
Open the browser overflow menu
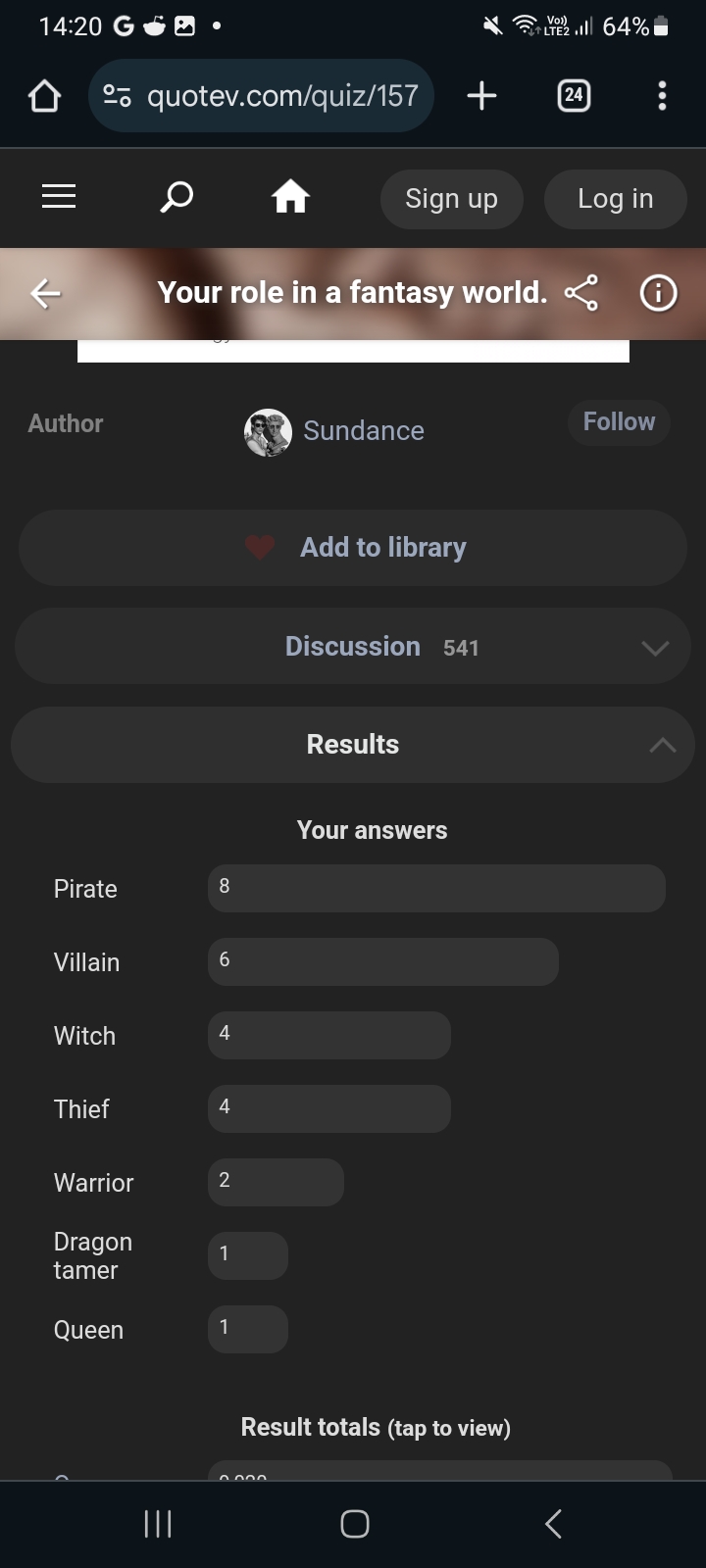pyautogui.click(x=662, y=95)
